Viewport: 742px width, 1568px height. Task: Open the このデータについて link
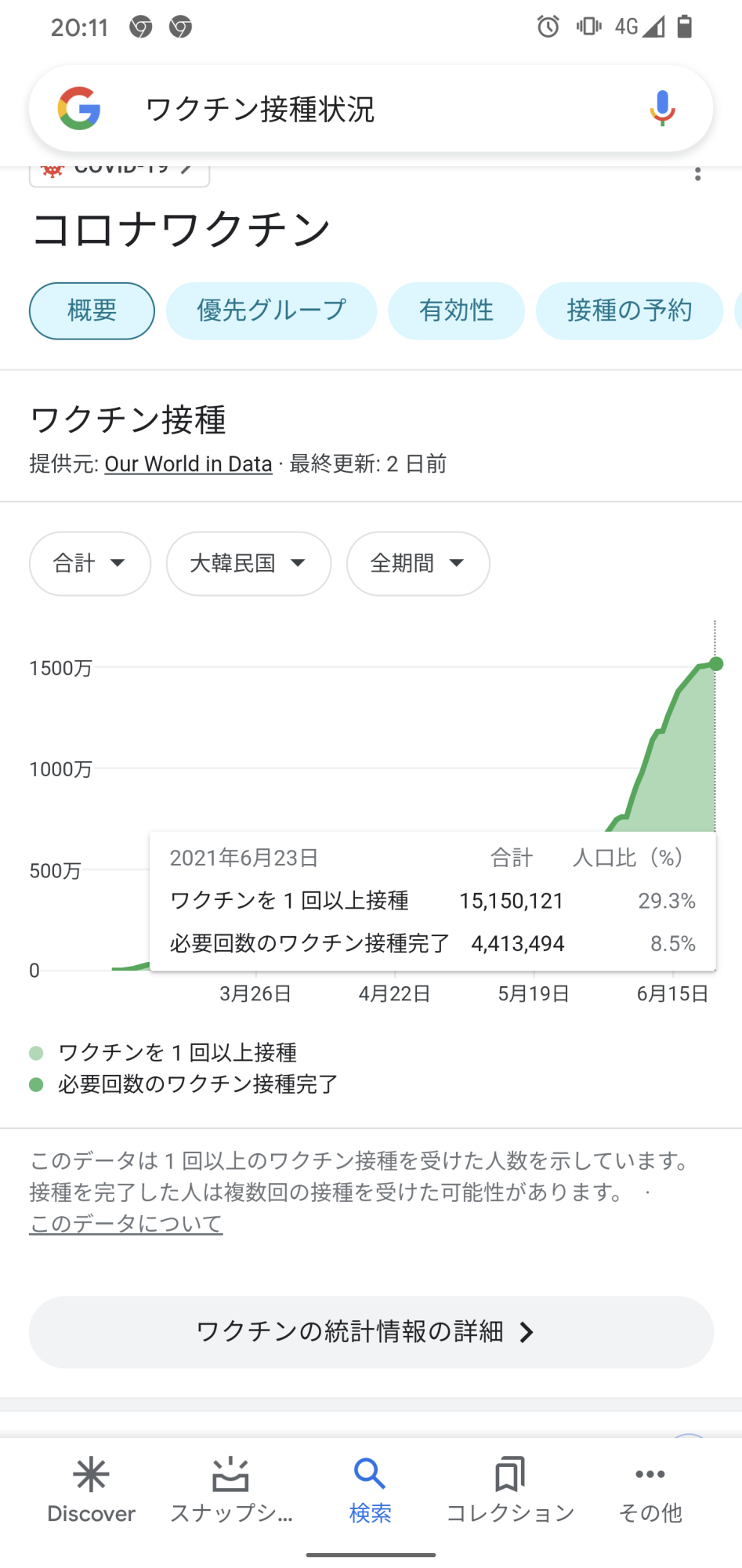click(126, 1224)
